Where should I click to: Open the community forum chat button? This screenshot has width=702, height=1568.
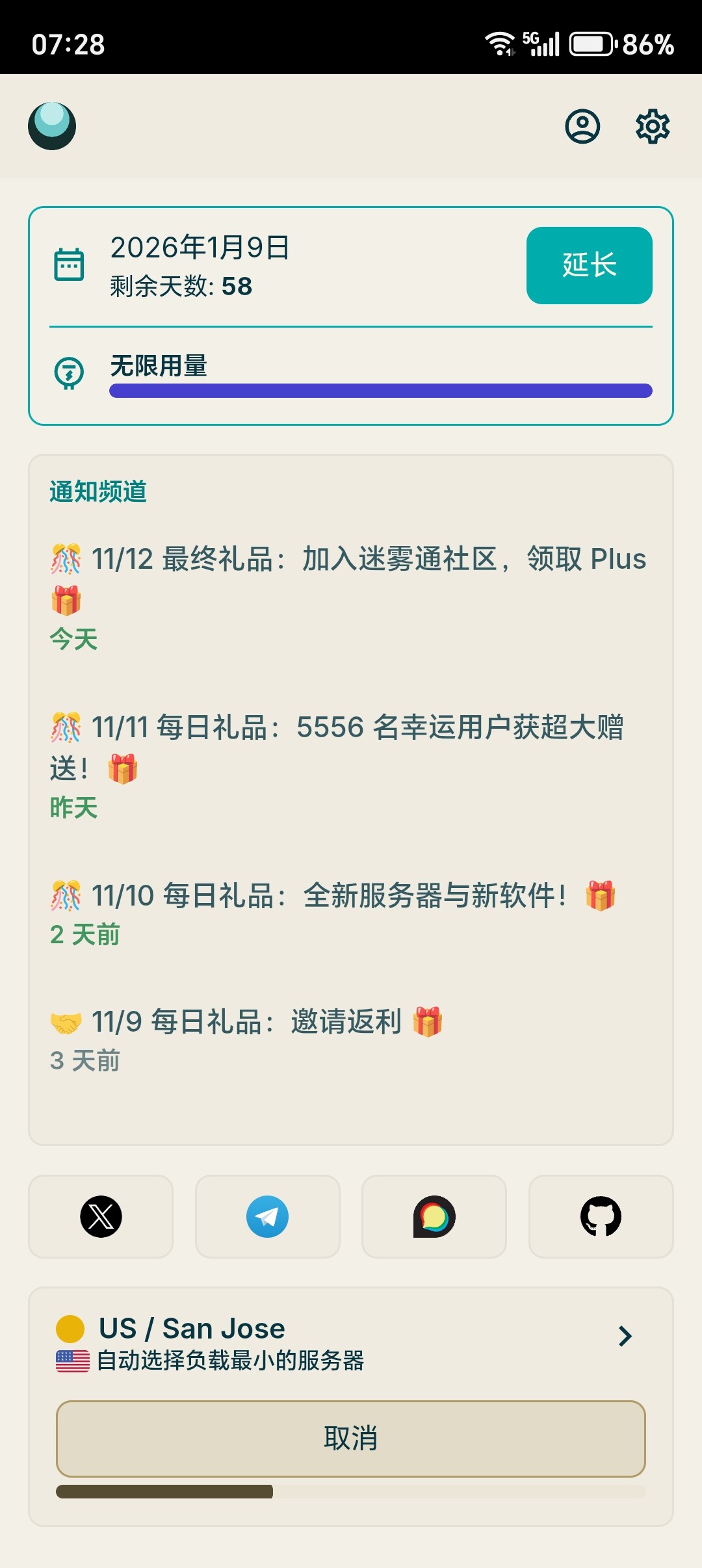434,1216
